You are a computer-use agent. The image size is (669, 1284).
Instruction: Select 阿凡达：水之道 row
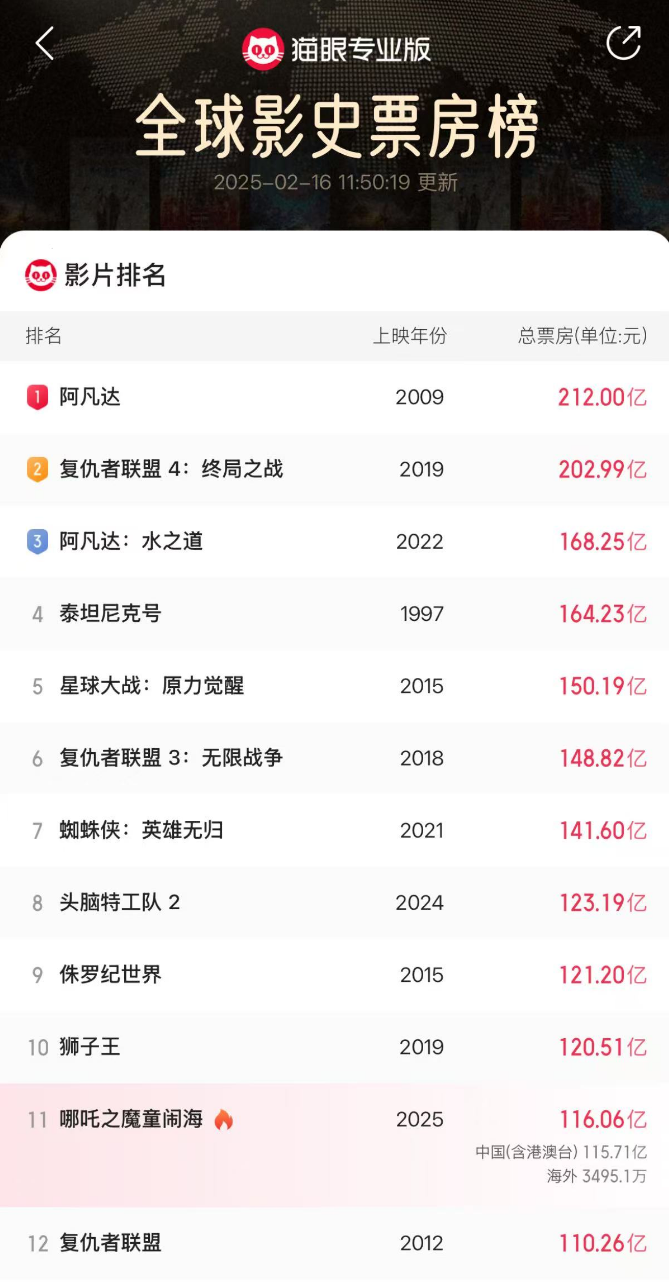pyautogui.click(x=334, y=541)
